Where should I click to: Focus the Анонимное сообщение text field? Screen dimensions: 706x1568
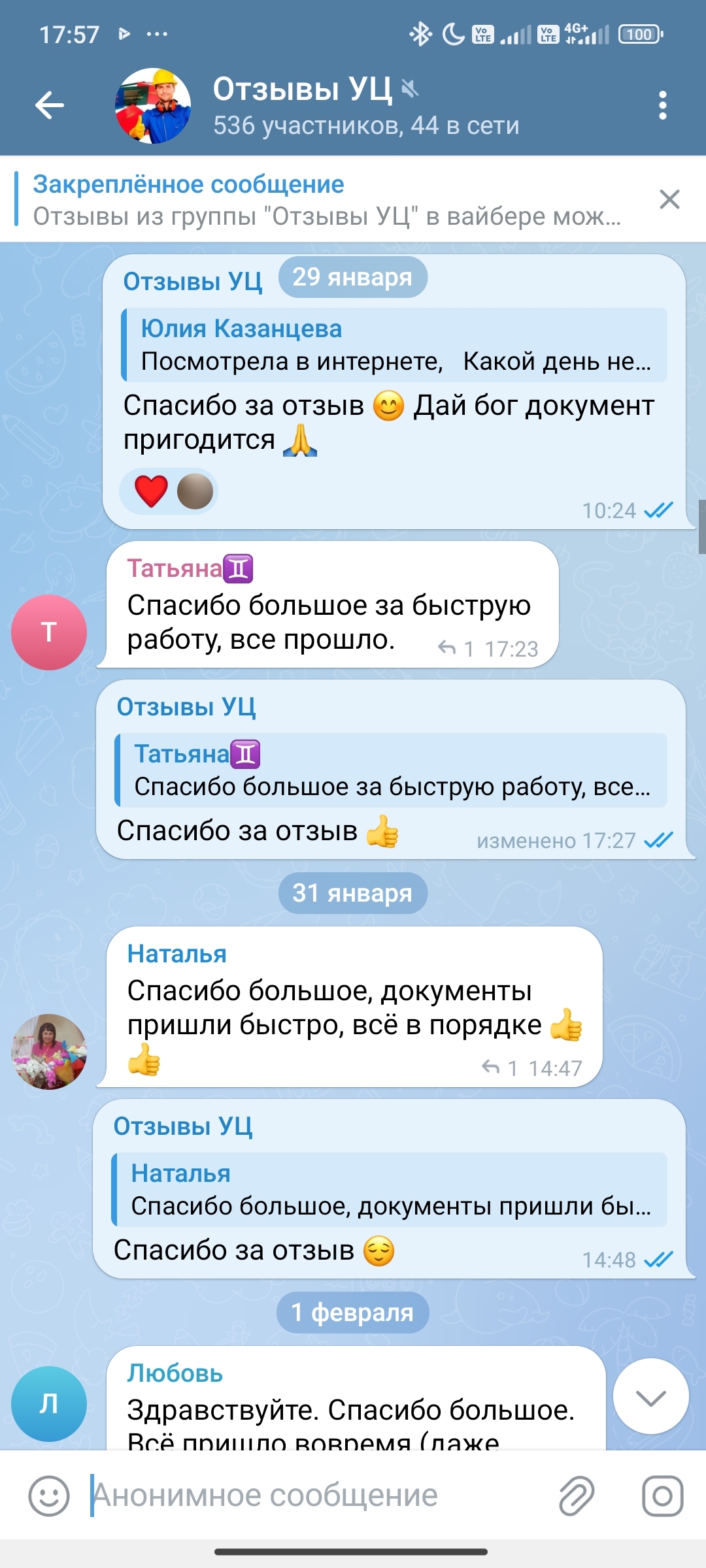click(x=314, y=1495)
